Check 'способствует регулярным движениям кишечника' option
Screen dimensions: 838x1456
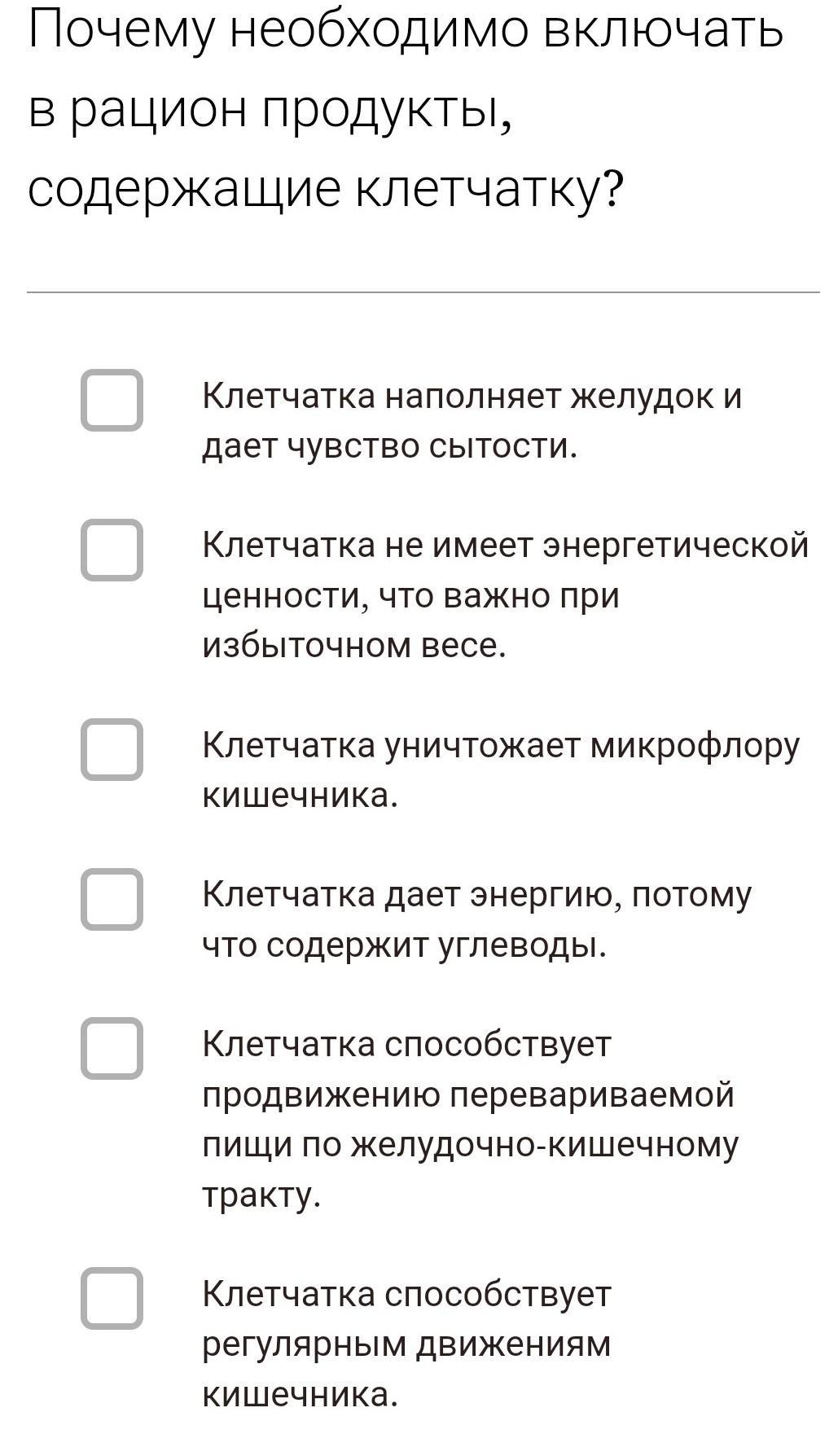[x=112, y=1298]
